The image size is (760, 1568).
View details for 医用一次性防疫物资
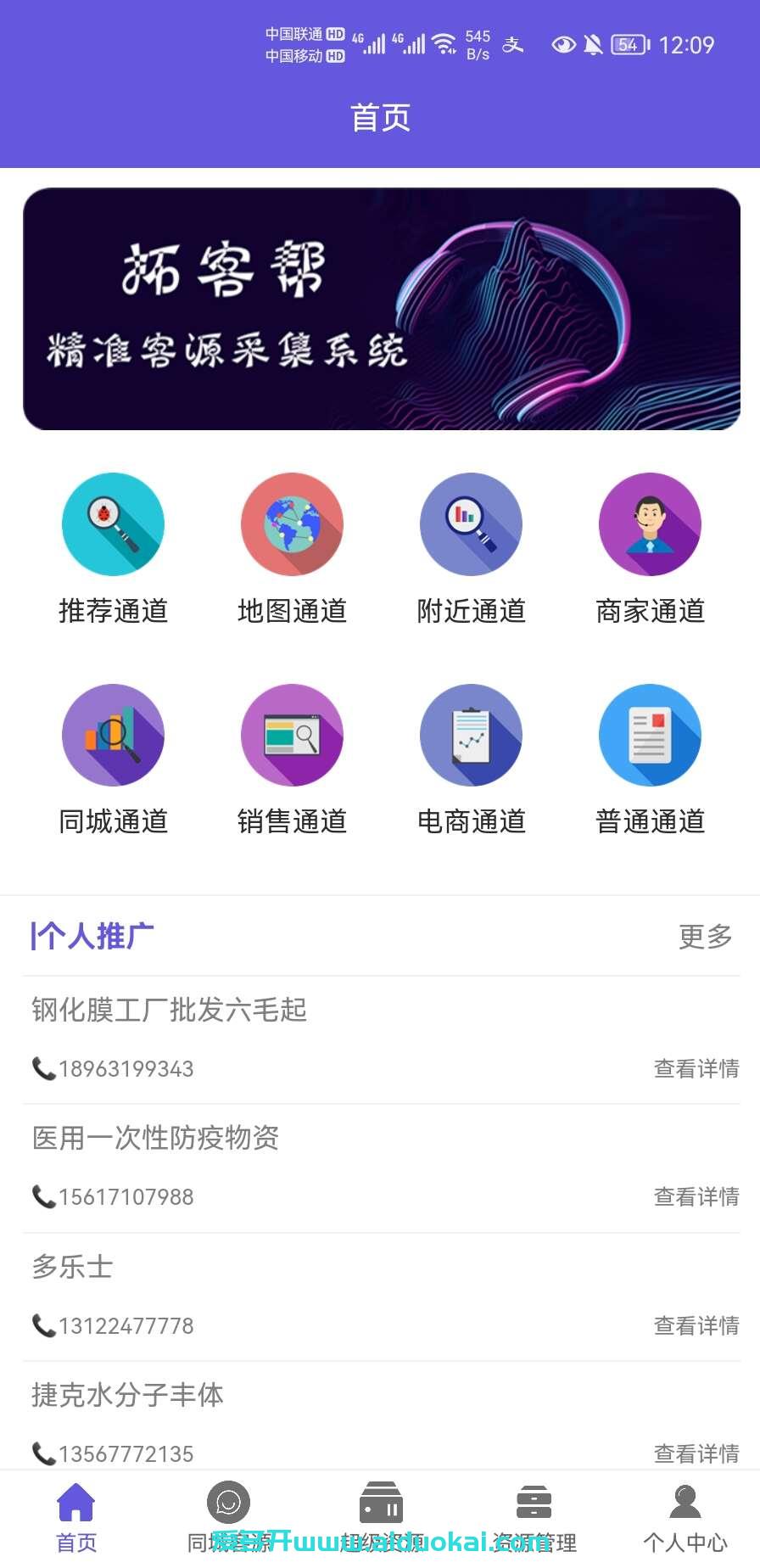point(696,1196)
